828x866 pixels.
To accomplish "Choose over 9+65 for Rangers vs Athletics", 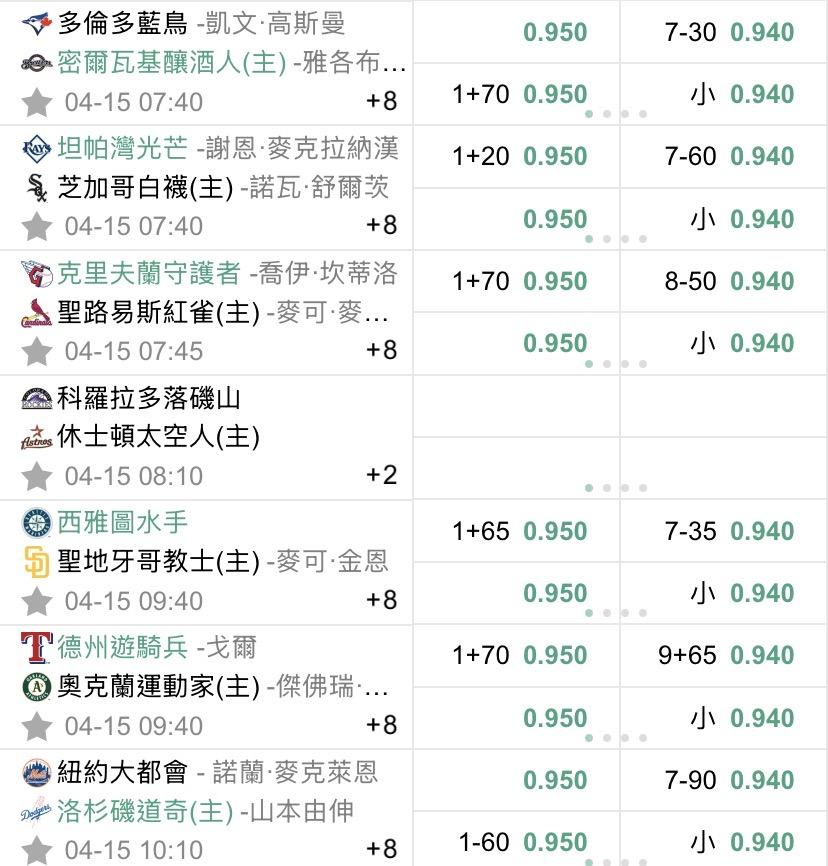I will click(724, 656).
